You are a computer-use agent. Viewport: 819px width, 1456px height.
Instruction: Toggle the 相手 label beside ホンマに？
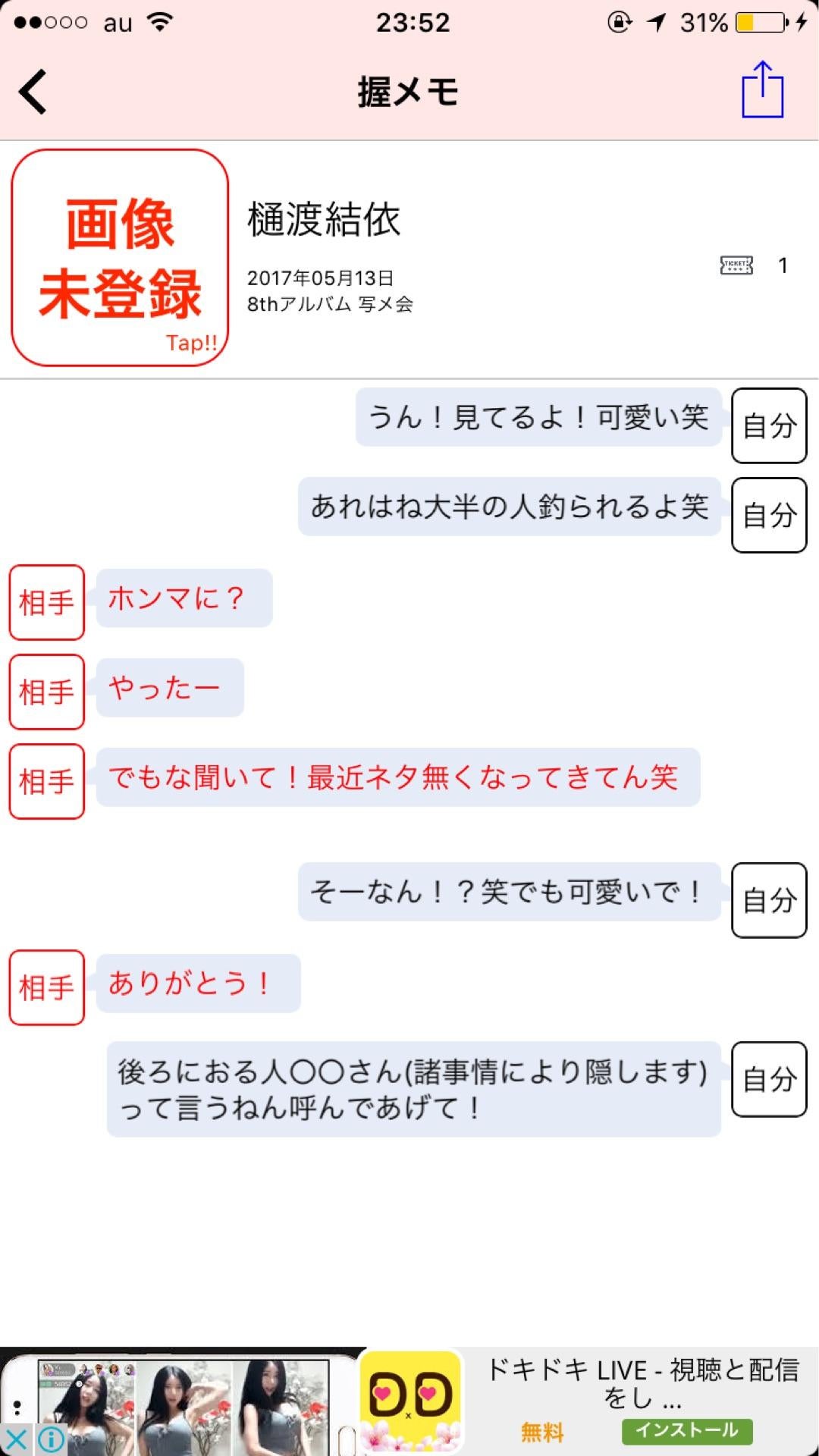click(x=46, y=599)
